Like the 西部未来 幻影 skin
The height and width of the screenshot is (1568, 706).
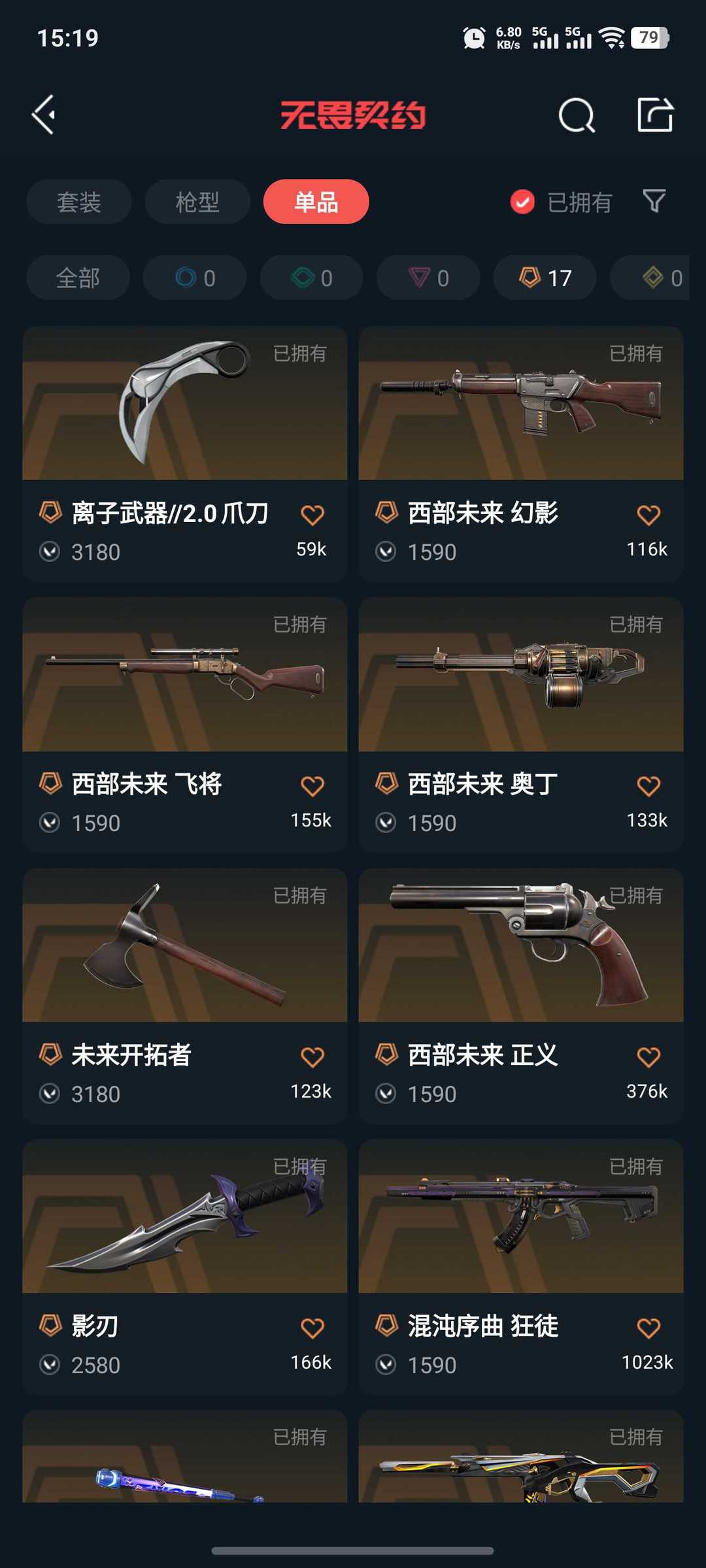pos(648,515)
